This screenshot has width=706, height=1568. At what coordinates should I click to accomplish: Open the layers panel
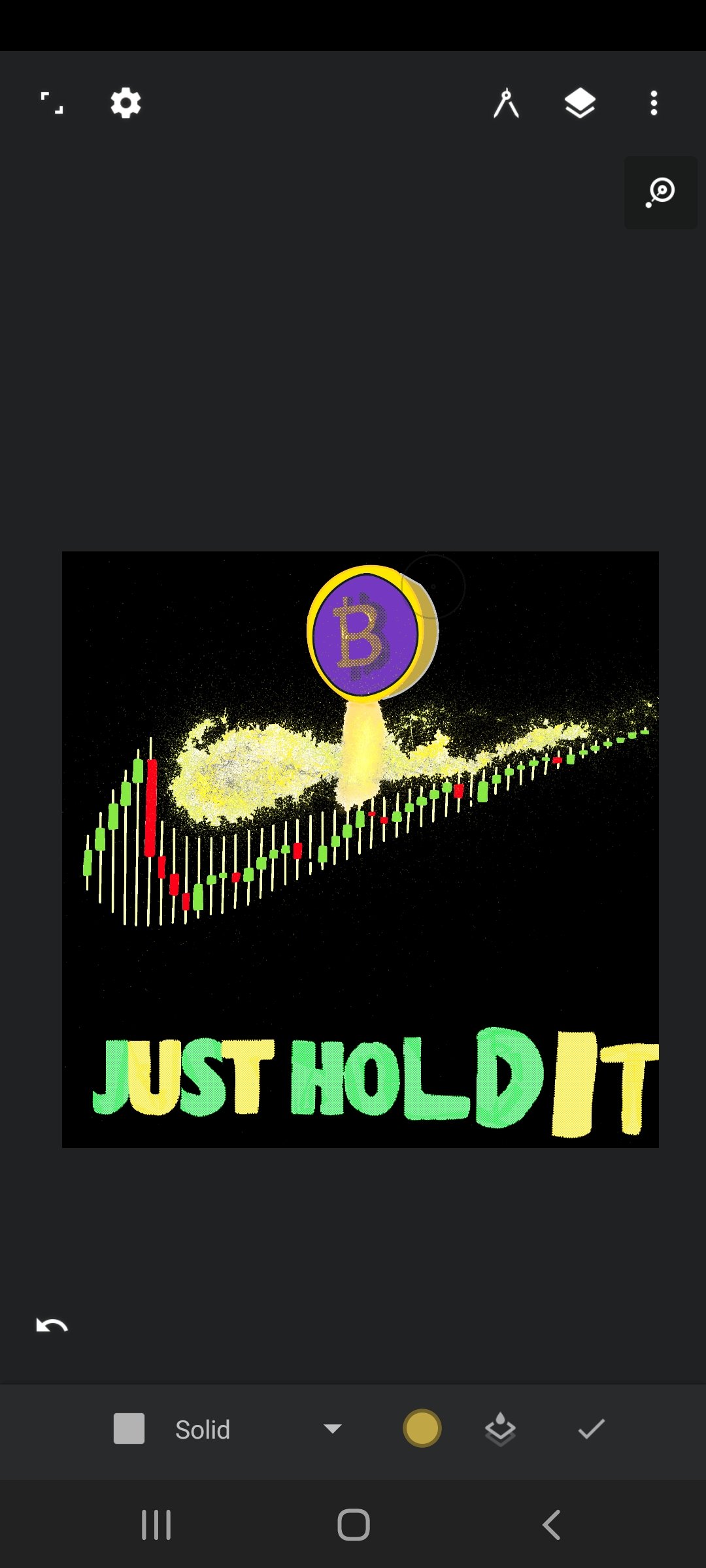pyautogui.click(x=580, y=103)
